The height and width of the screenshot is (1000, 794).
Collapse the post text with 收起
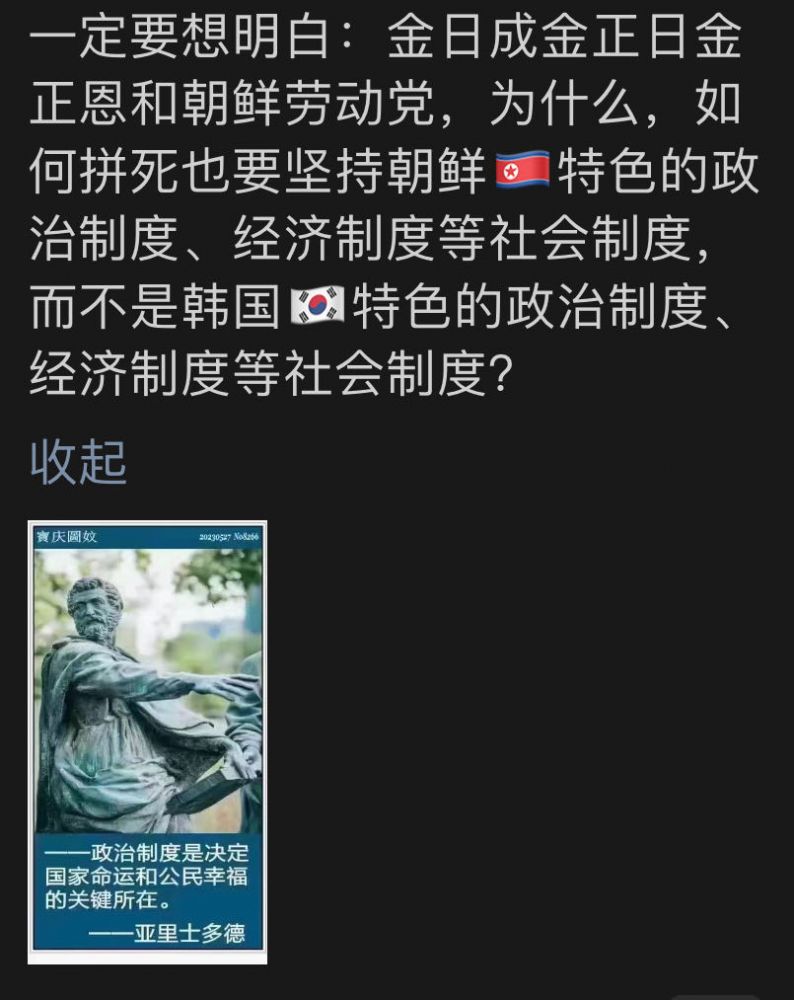pyautogui.click(x=78, y=461)
